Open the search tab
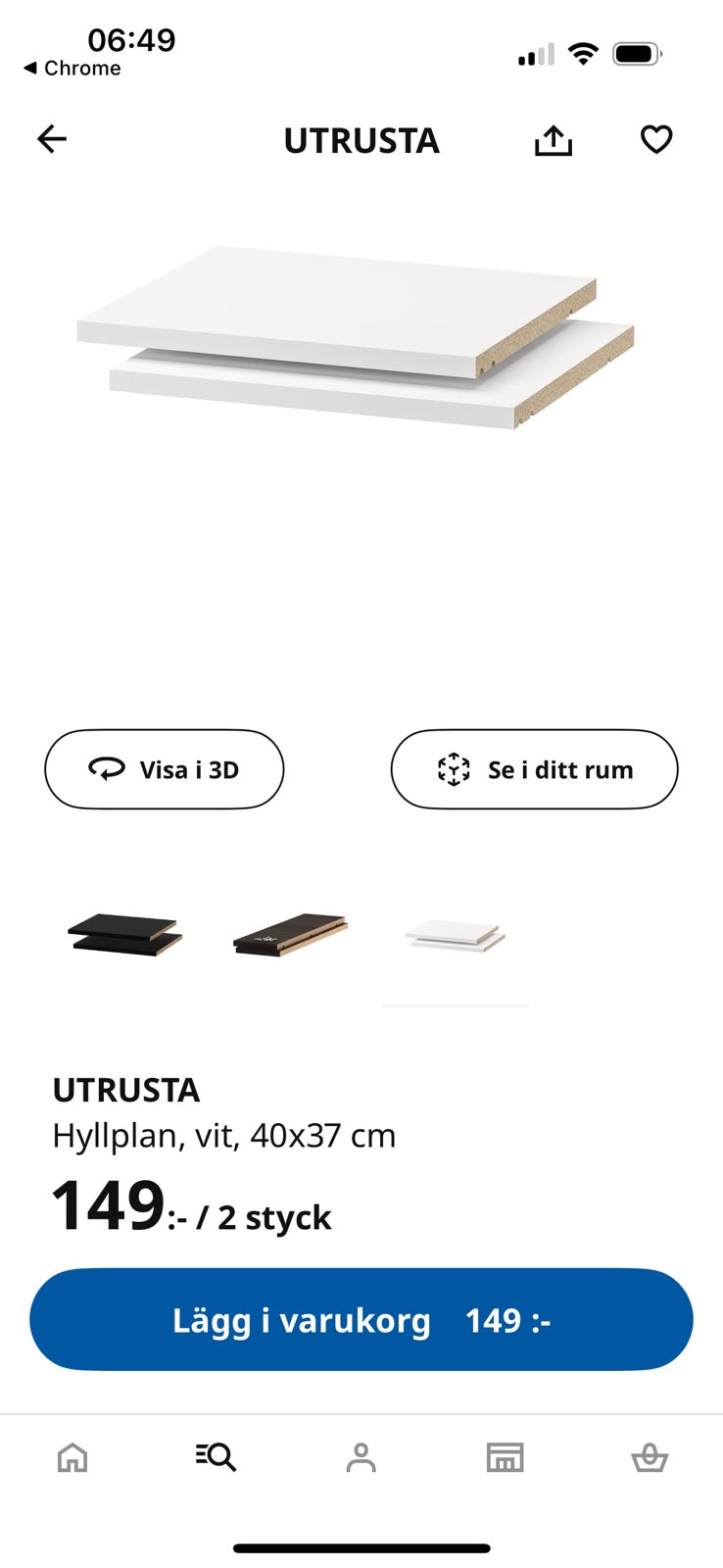Viewport: 723px width, 1568px height. [x=217, y=1457]
